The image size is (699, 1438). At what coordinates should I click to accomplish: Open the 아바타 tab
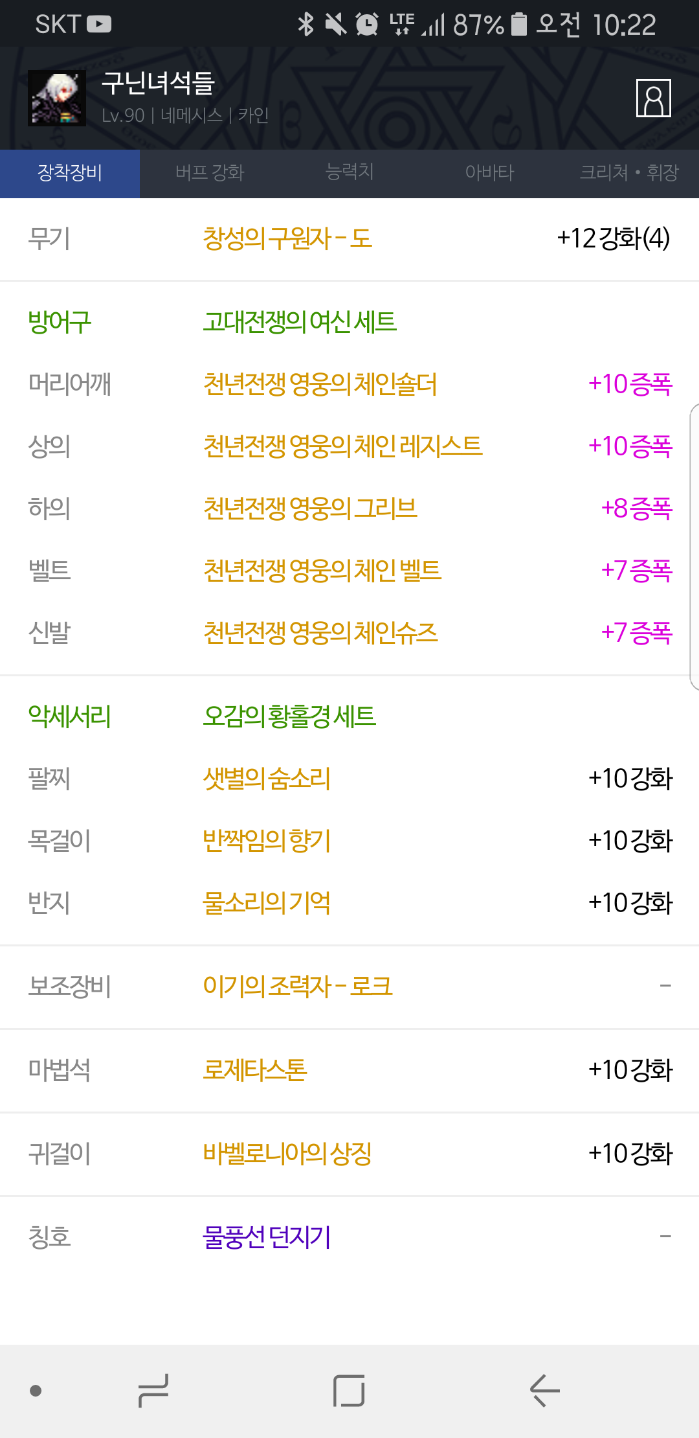click(x=489, y=173)
